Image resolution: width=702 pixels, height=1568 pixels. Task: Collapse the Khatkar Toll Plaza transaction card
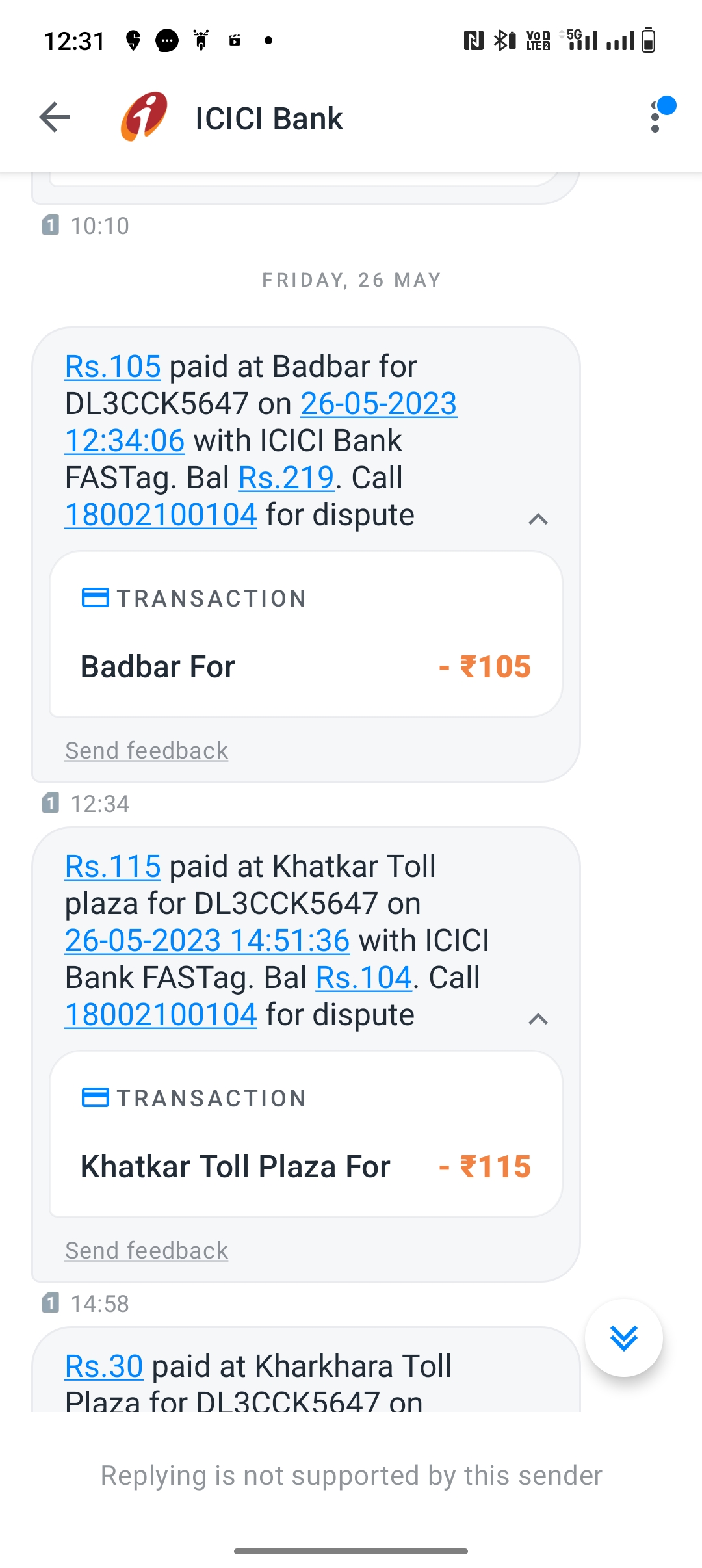coord(538,1019)
